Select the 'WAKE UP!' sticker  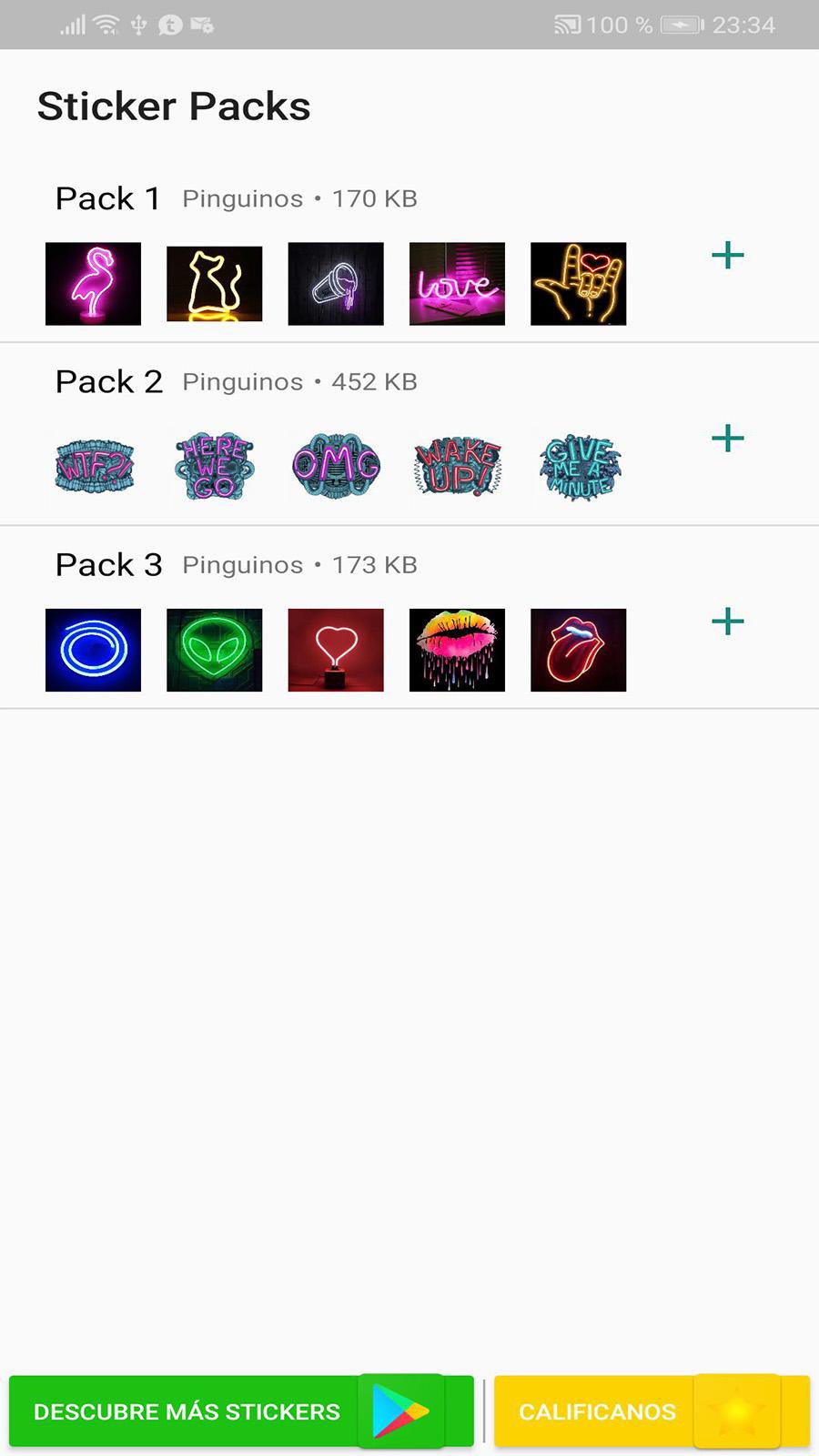(457, 467)
